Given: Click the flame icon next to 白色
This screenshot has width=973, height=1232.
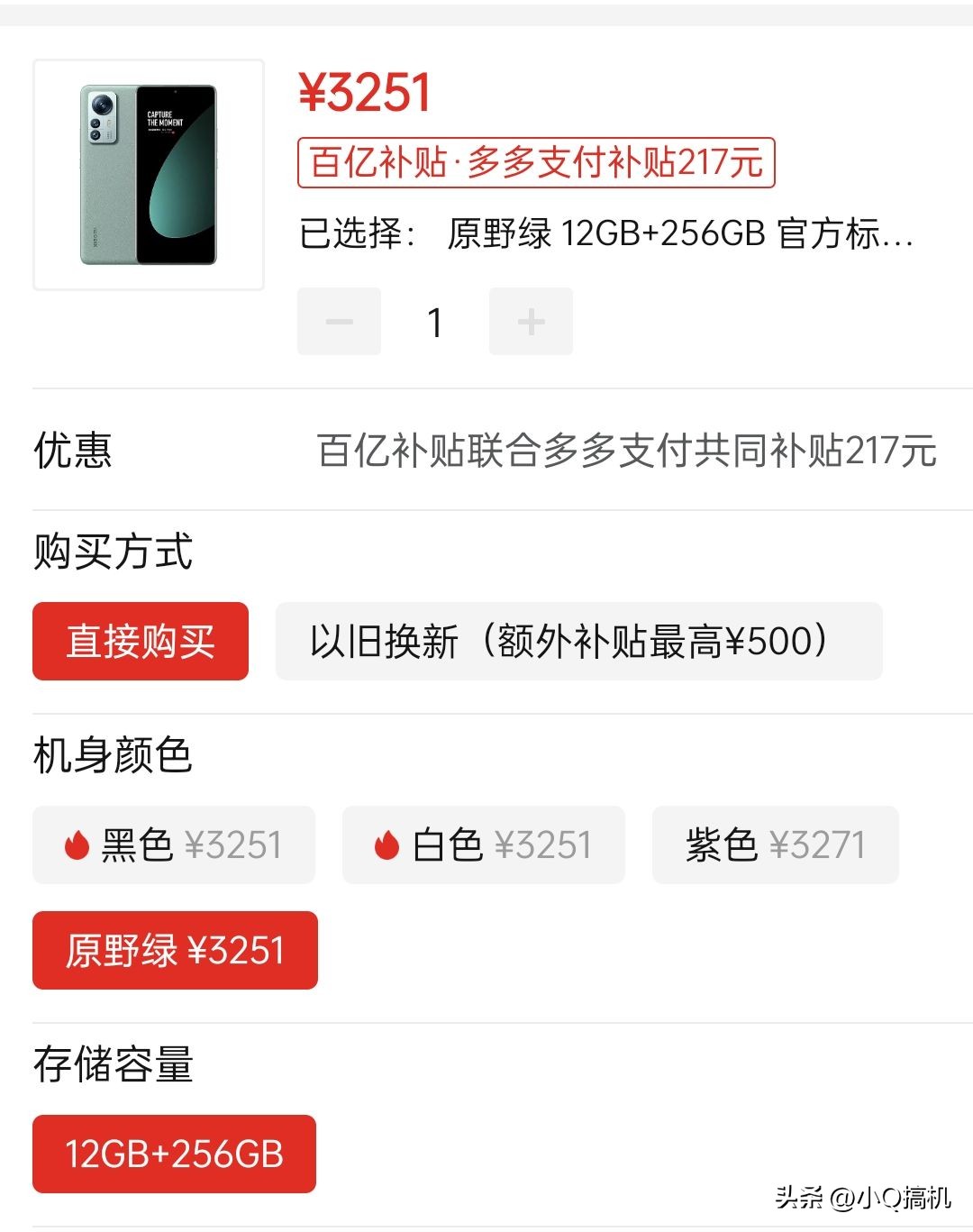Looking at the screenshot, I should point(386,844).
